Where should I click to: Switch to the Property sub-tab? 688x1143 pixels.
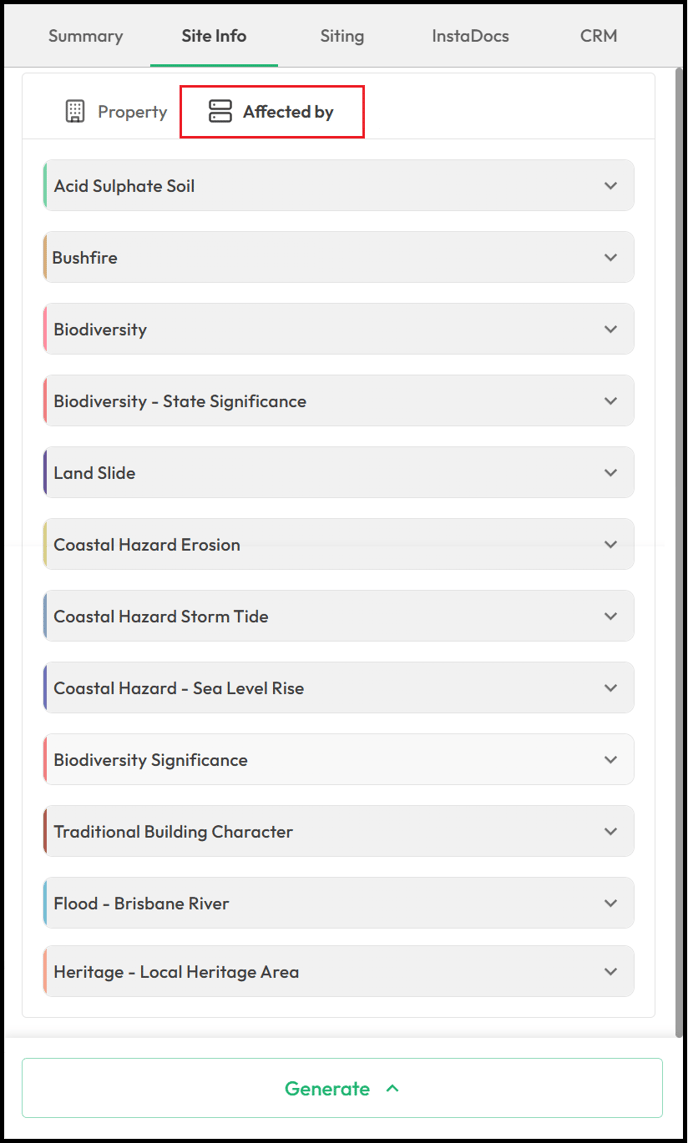tap(116, 112)
